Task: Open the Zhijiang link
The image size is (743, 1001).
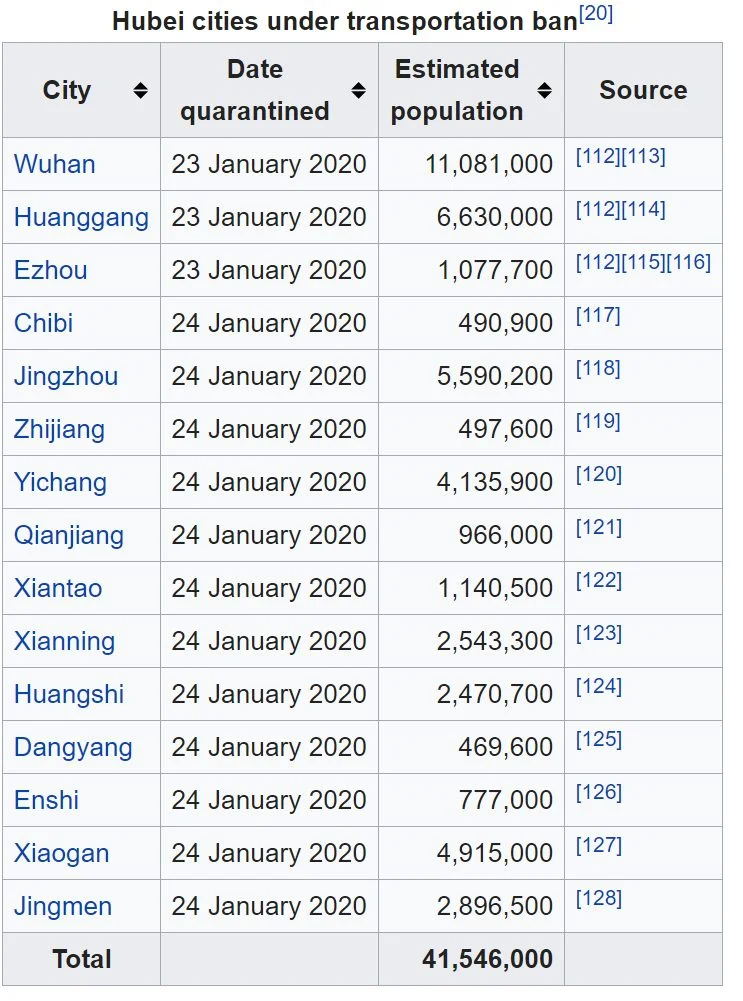Action: (x=59, y=429)
